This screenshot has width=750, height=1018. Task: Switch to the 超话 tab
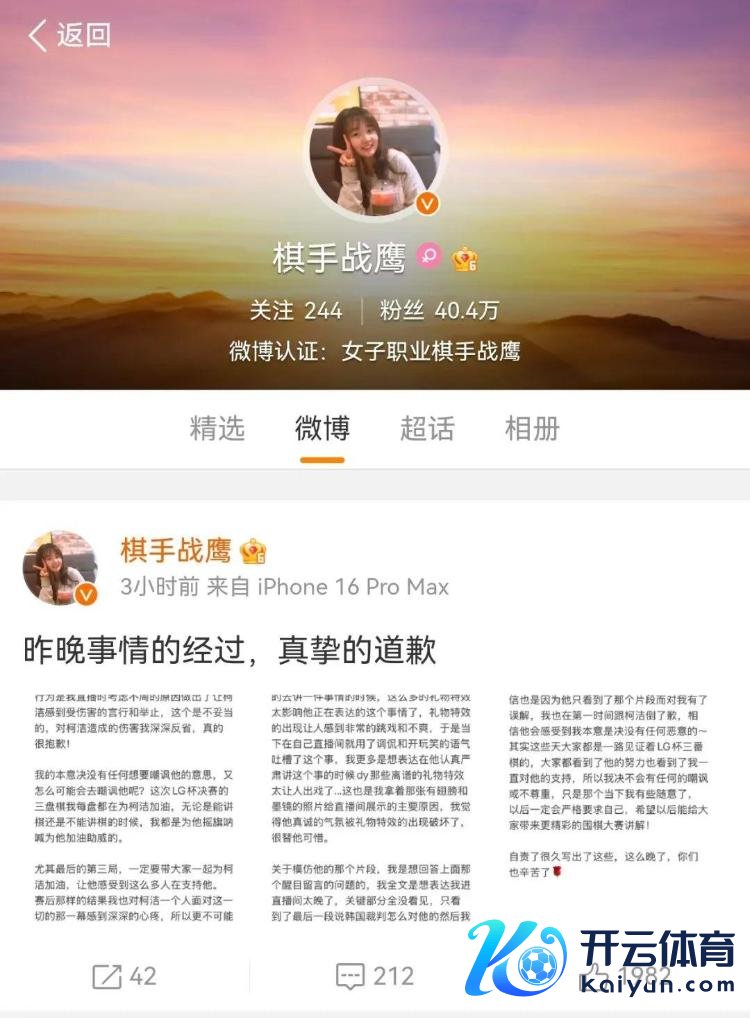[x=427, y=429]
